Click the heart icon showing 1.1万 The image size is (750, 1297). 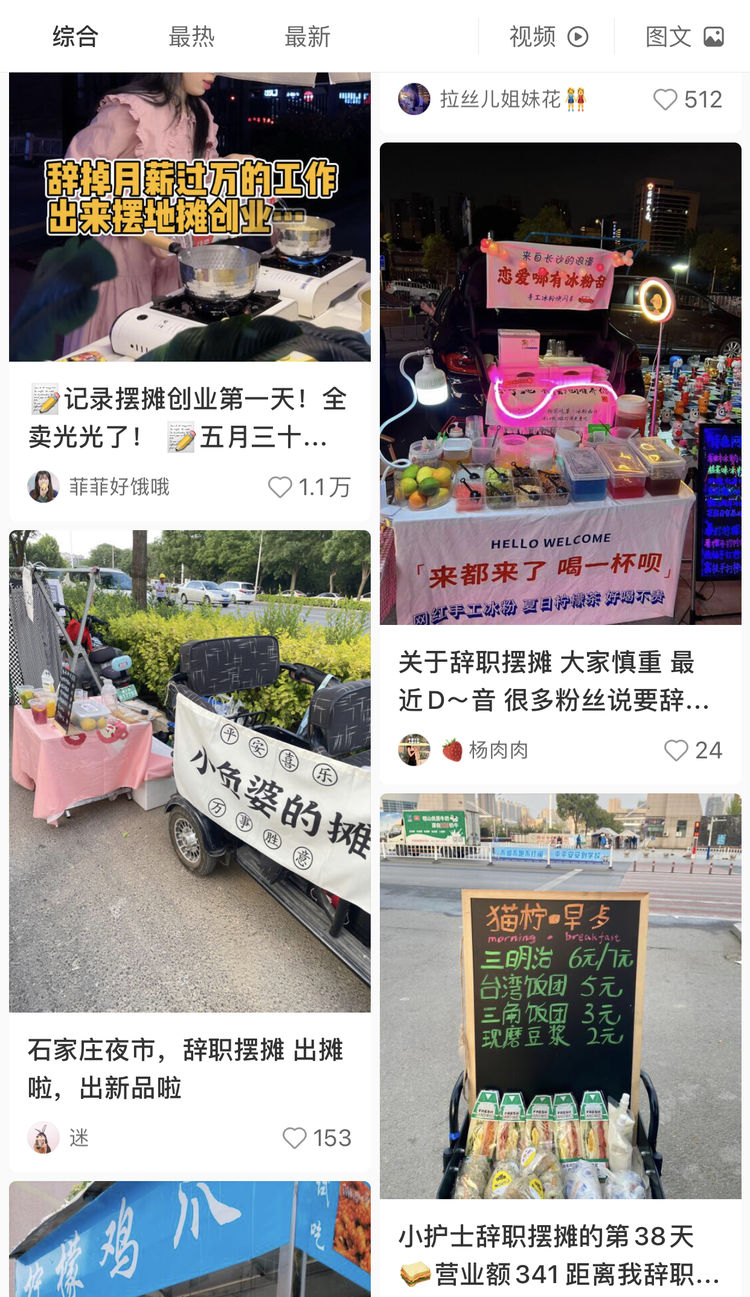(x=280, y=486)
